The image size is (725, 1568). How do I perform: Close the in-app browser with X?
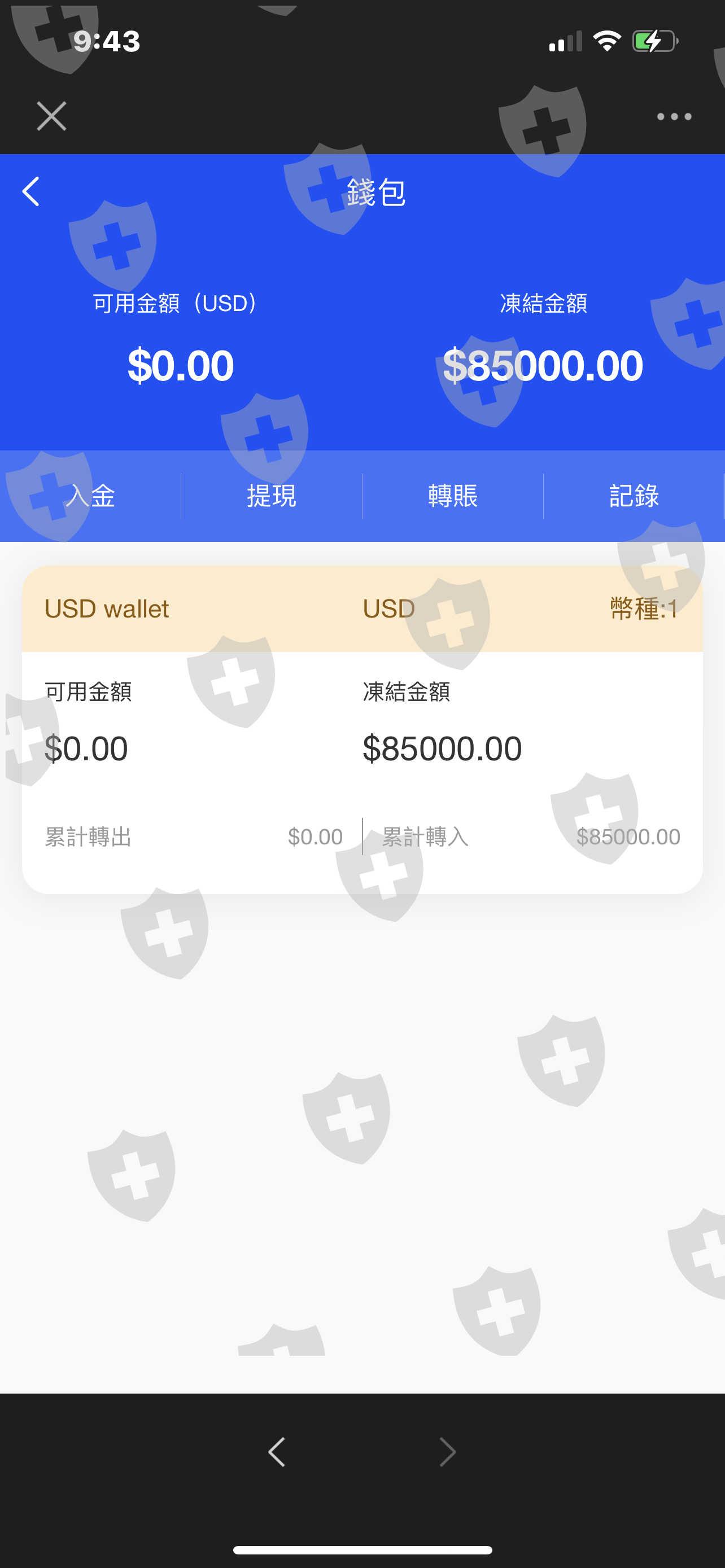click(x=51, y=116)
